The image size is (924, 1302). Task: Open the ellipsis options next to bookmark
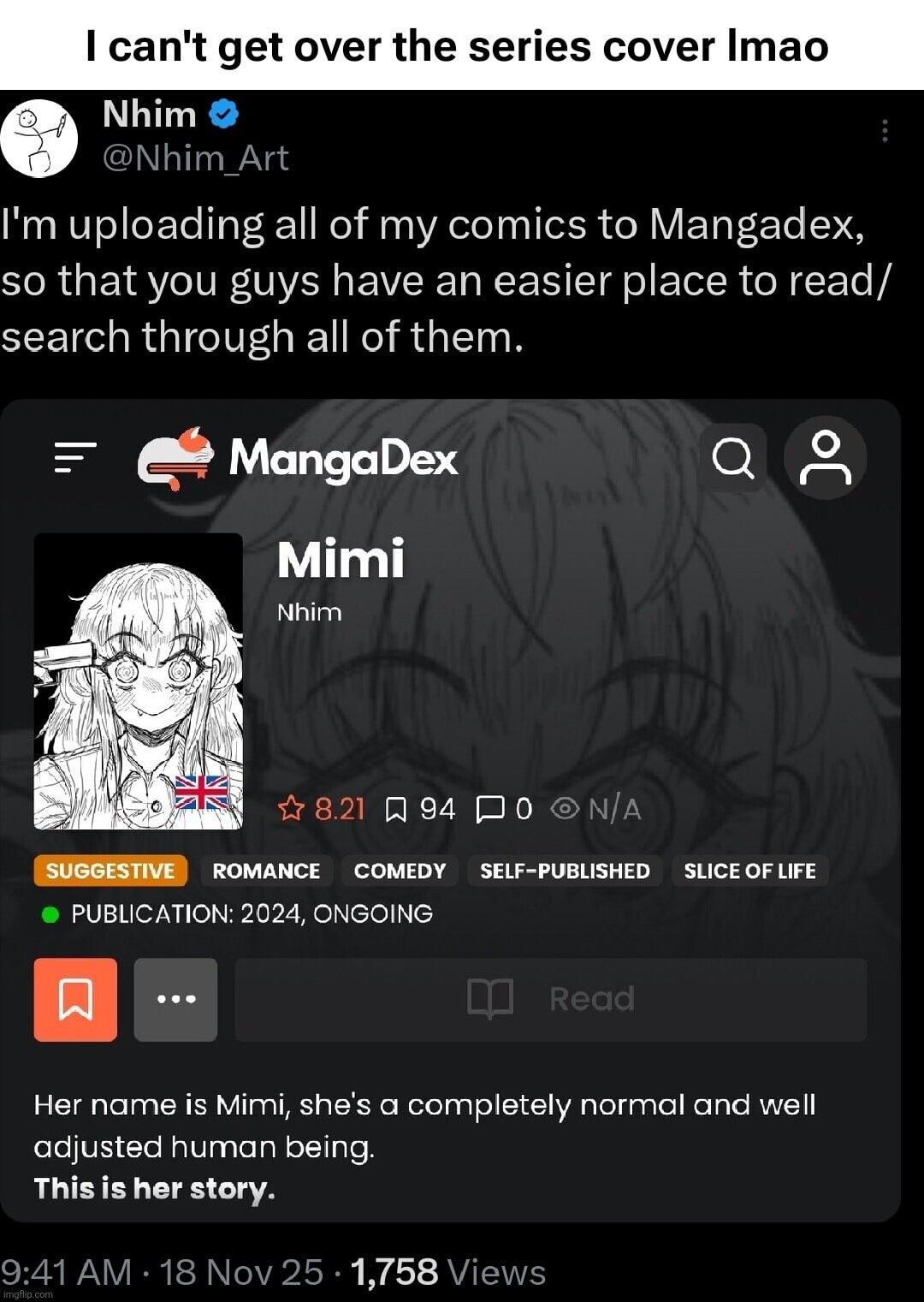pos(175,1000)
